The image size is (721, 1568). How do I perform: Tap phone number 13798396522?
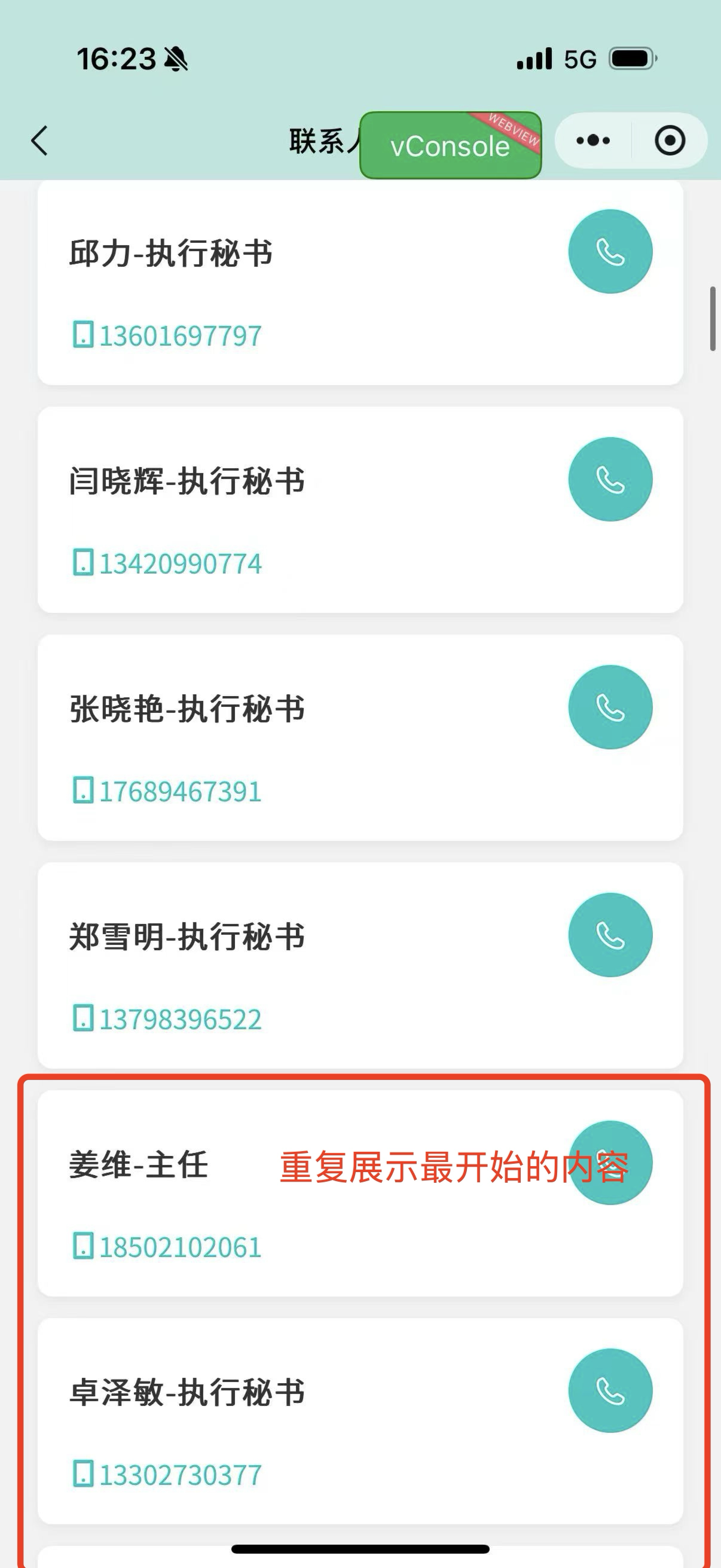pyautogui.click(x=180, y=1017)
